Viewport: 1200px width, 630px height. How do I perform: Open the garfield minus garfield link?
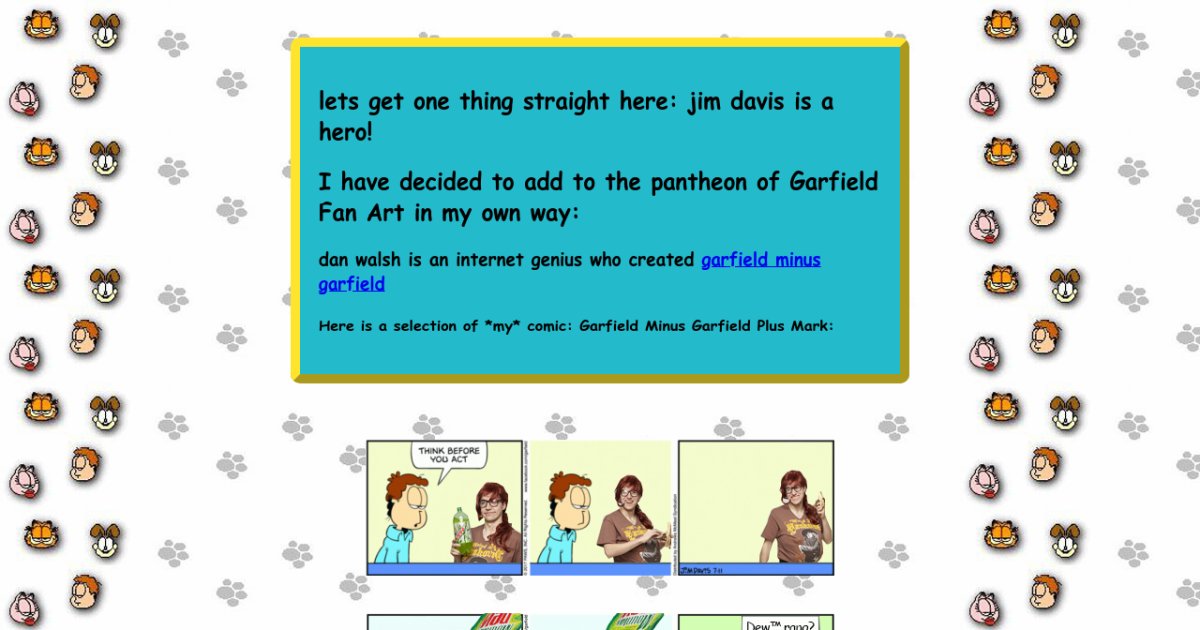coord(760,260)
